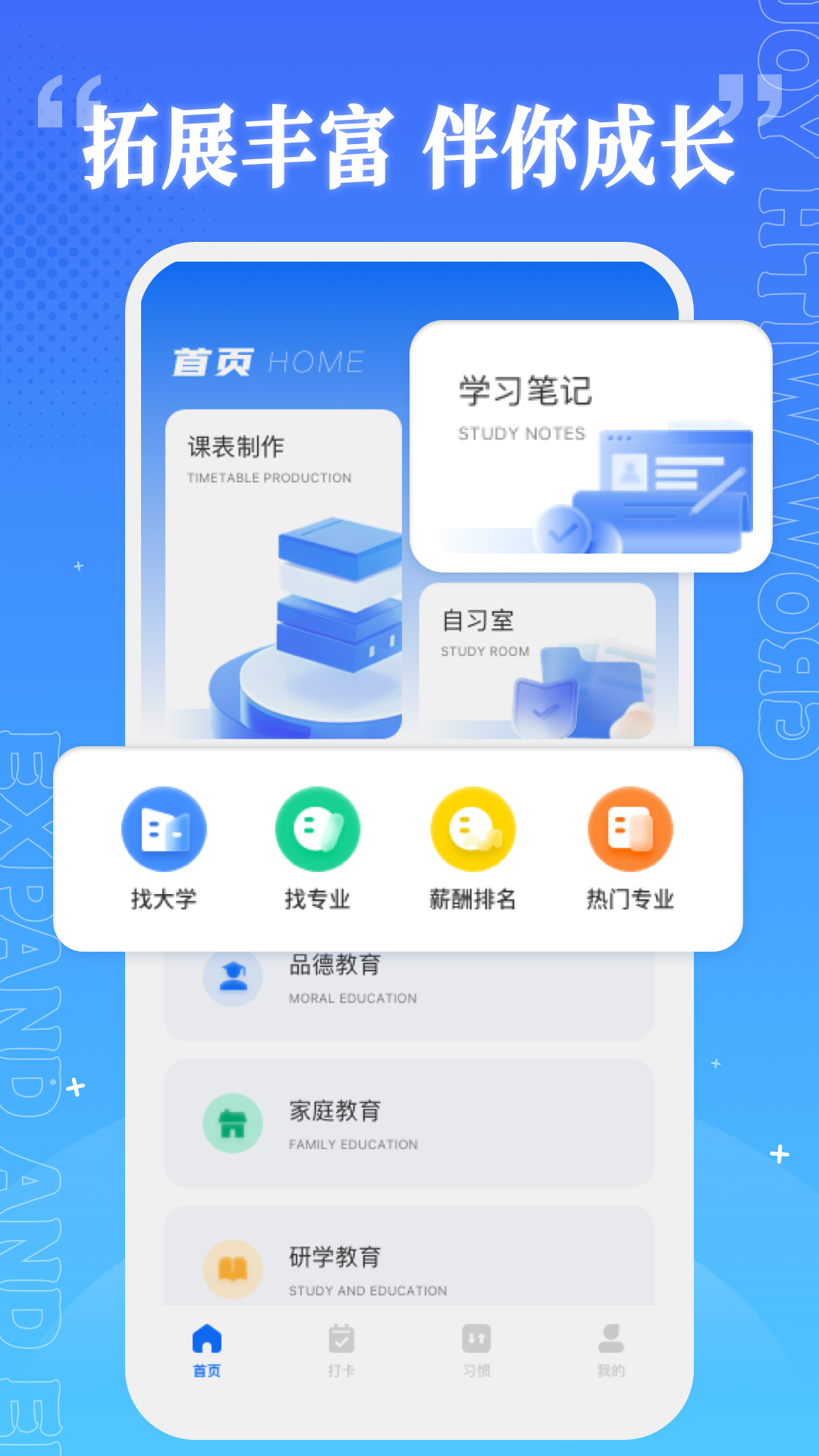
Task: Switch to the 首页 home tab
Action: [206, 1354]
